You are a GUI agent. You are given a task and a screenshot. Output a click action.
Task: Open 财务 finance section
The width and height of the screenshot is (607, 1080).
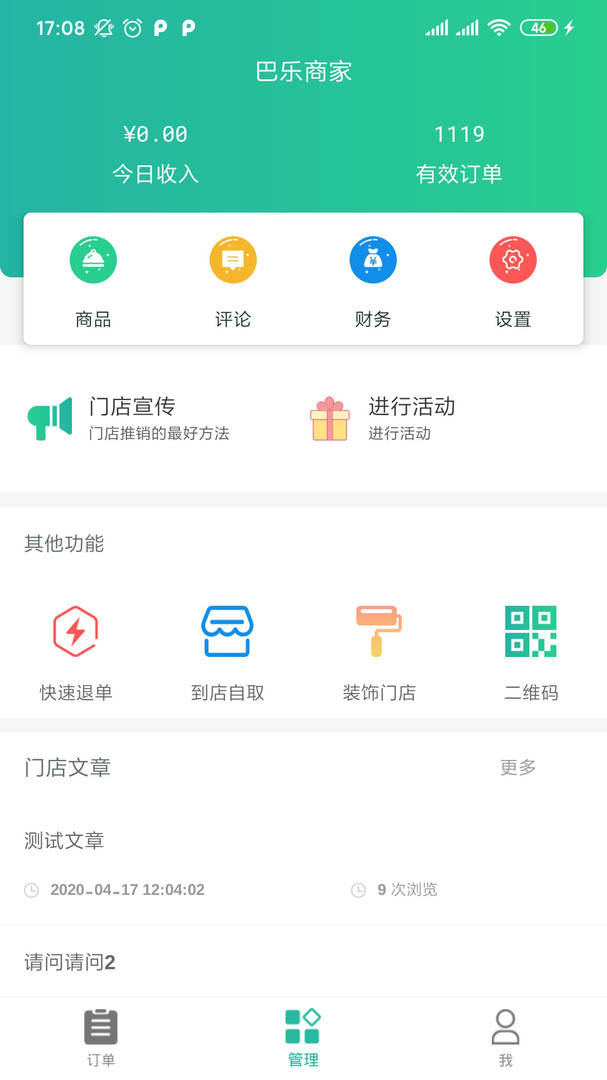[373, 280]
